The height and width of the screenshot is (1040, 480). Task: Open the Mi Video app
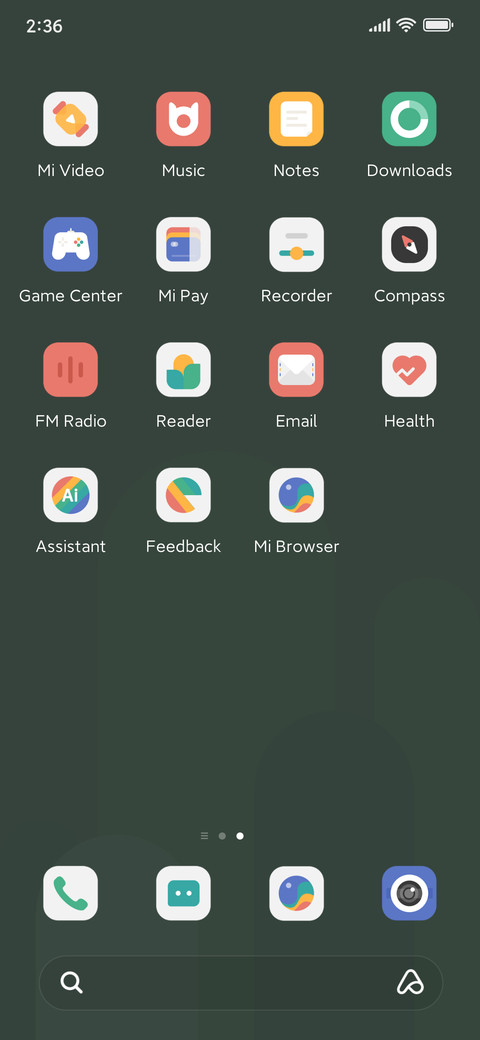click(70, 119)
